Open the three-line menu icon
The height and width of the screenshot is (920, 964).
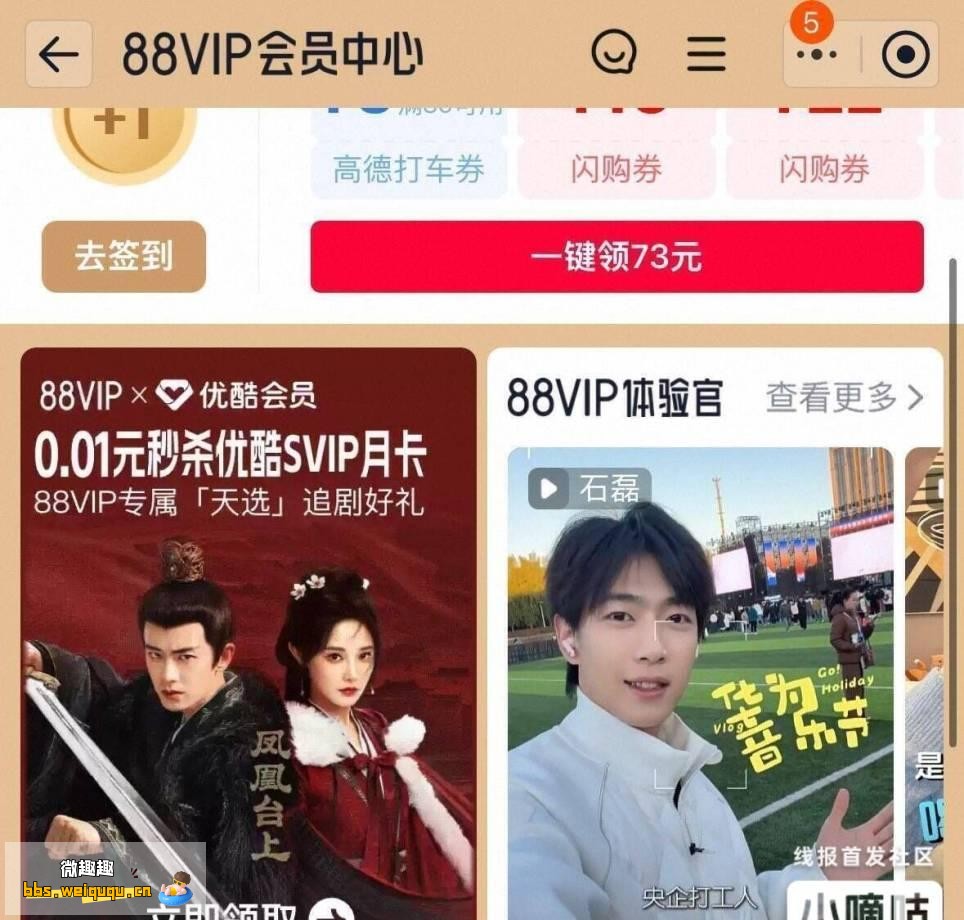click(x=706, y=54)
